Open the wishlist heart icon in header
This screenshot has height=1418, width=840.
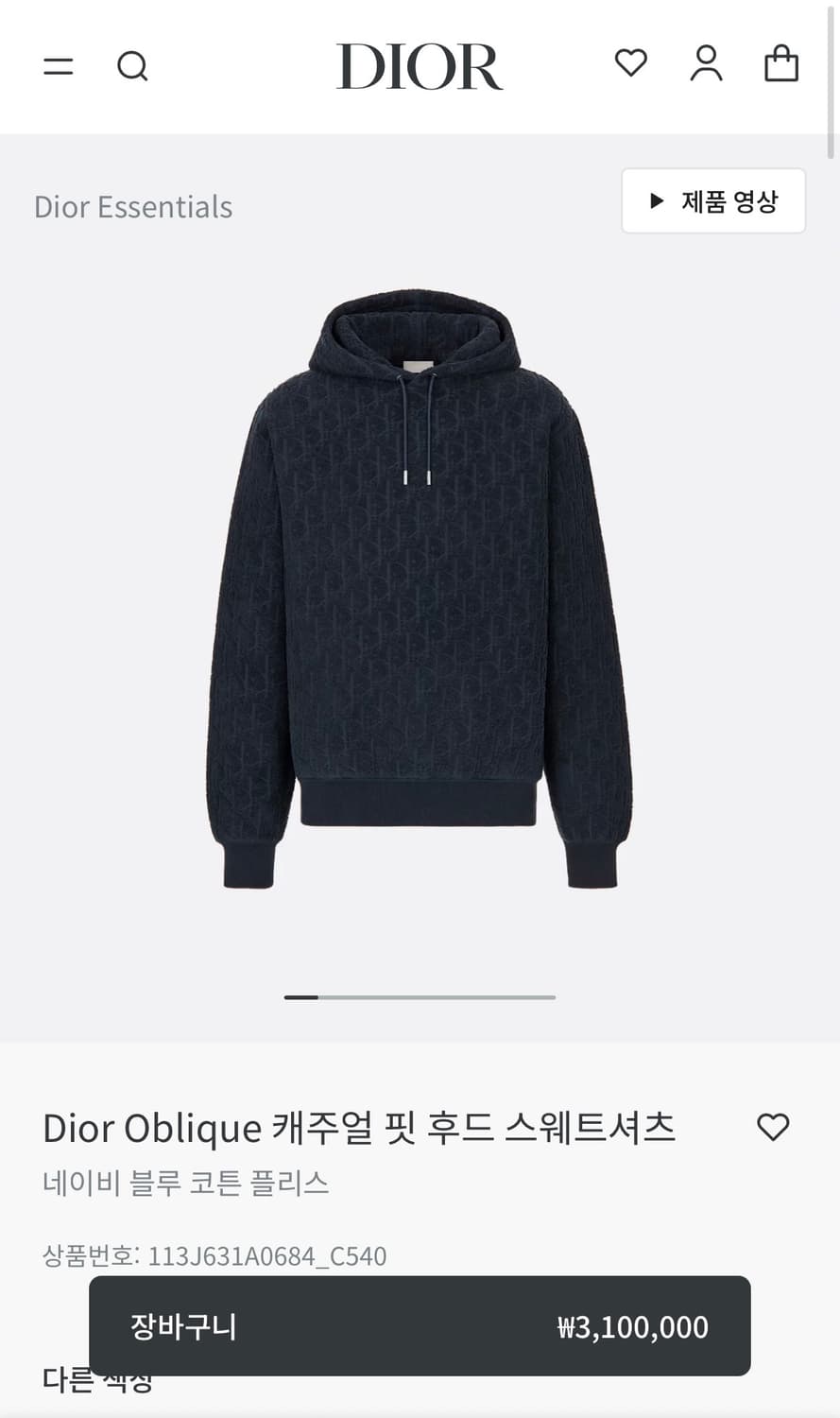coord(629,64)
